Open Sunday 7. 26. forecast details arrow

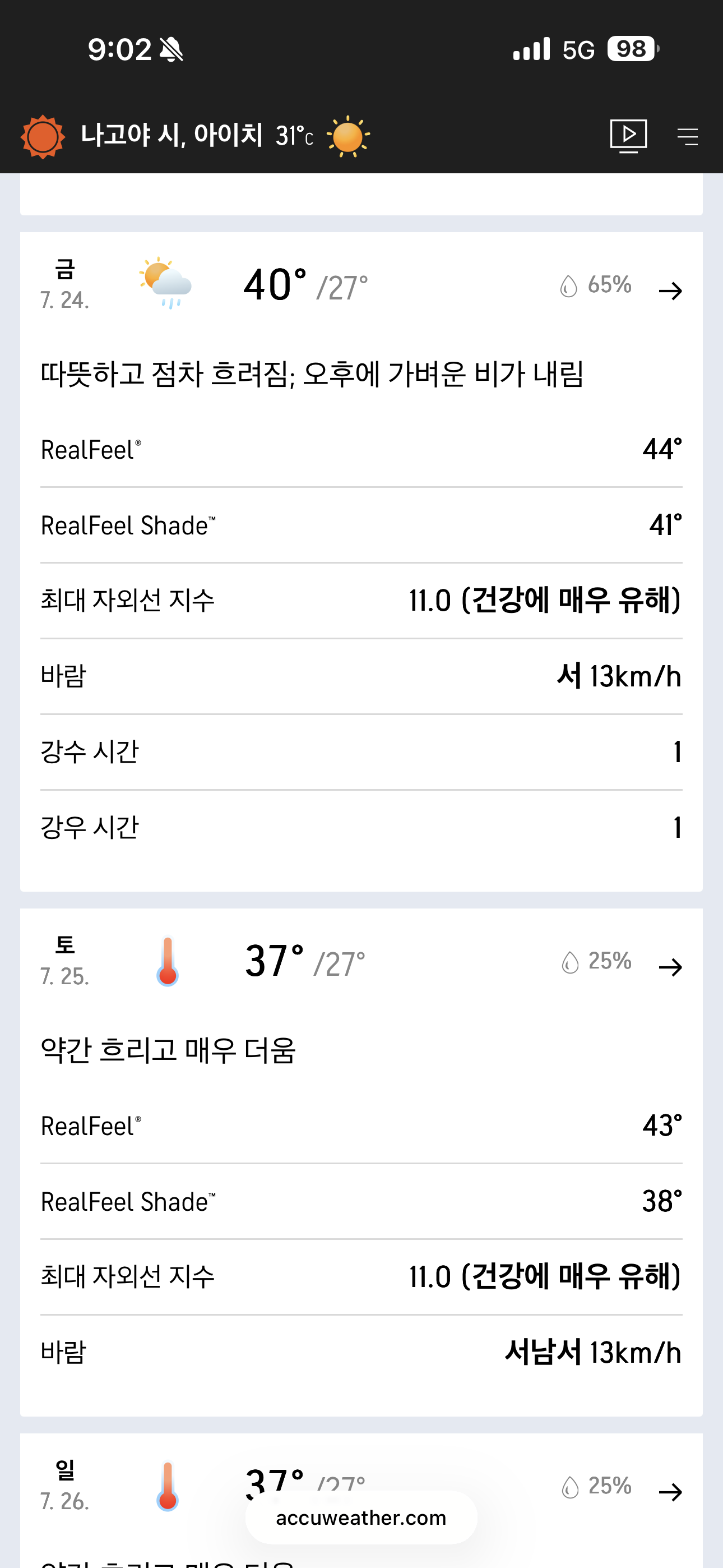671,1491
